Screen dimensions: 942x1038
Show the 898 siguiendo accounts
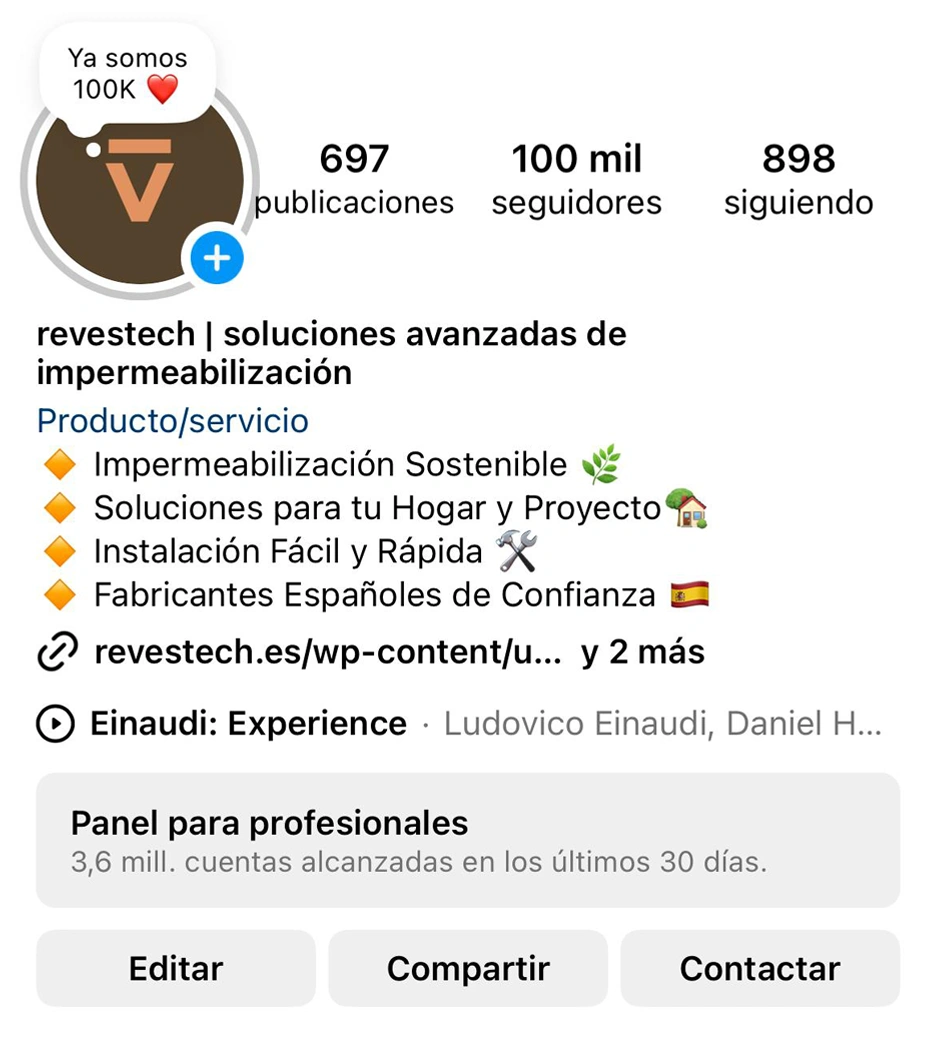[x=798, y=180]
